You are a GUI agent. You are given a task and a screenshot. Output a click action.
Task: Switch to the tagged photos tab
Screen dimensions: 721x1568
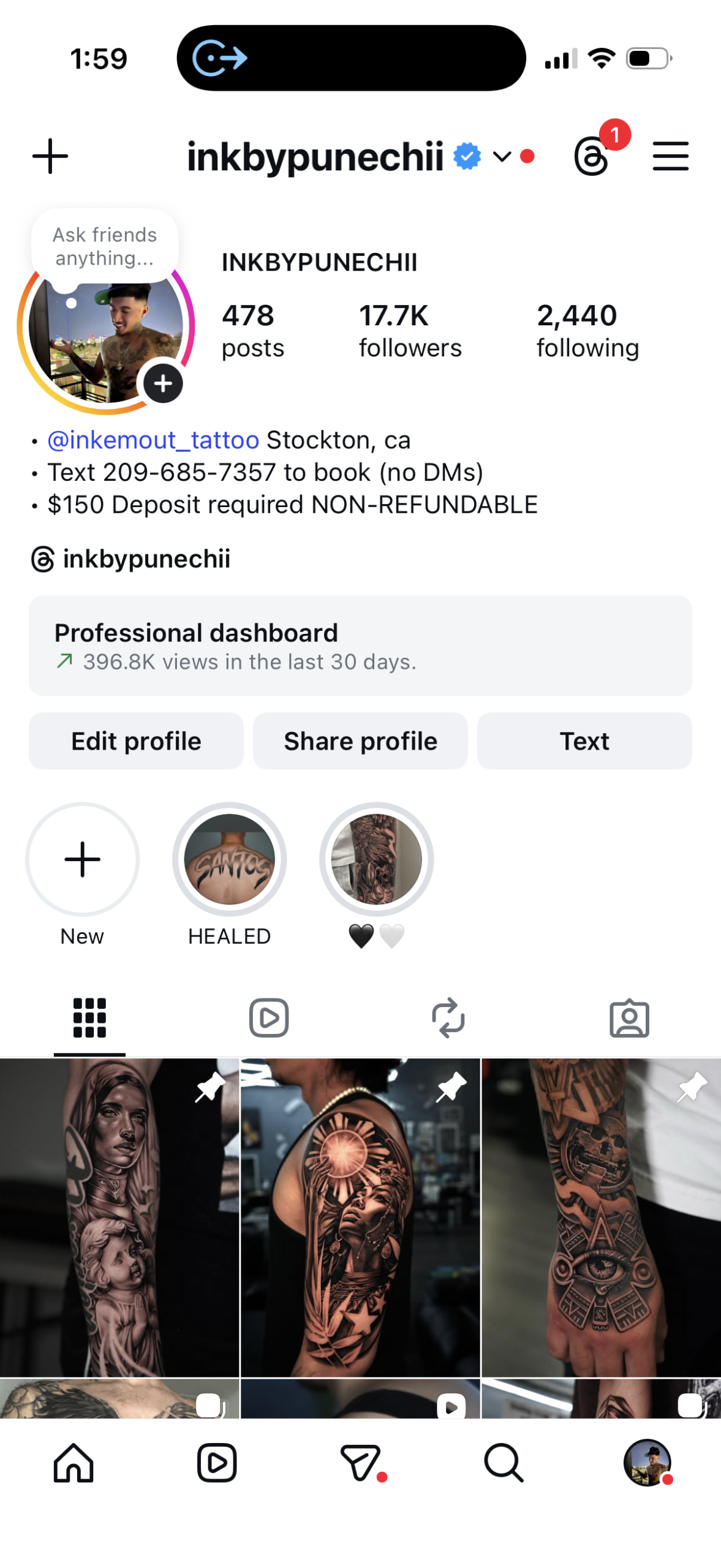pyautogui.click(x=629, y=1018)
